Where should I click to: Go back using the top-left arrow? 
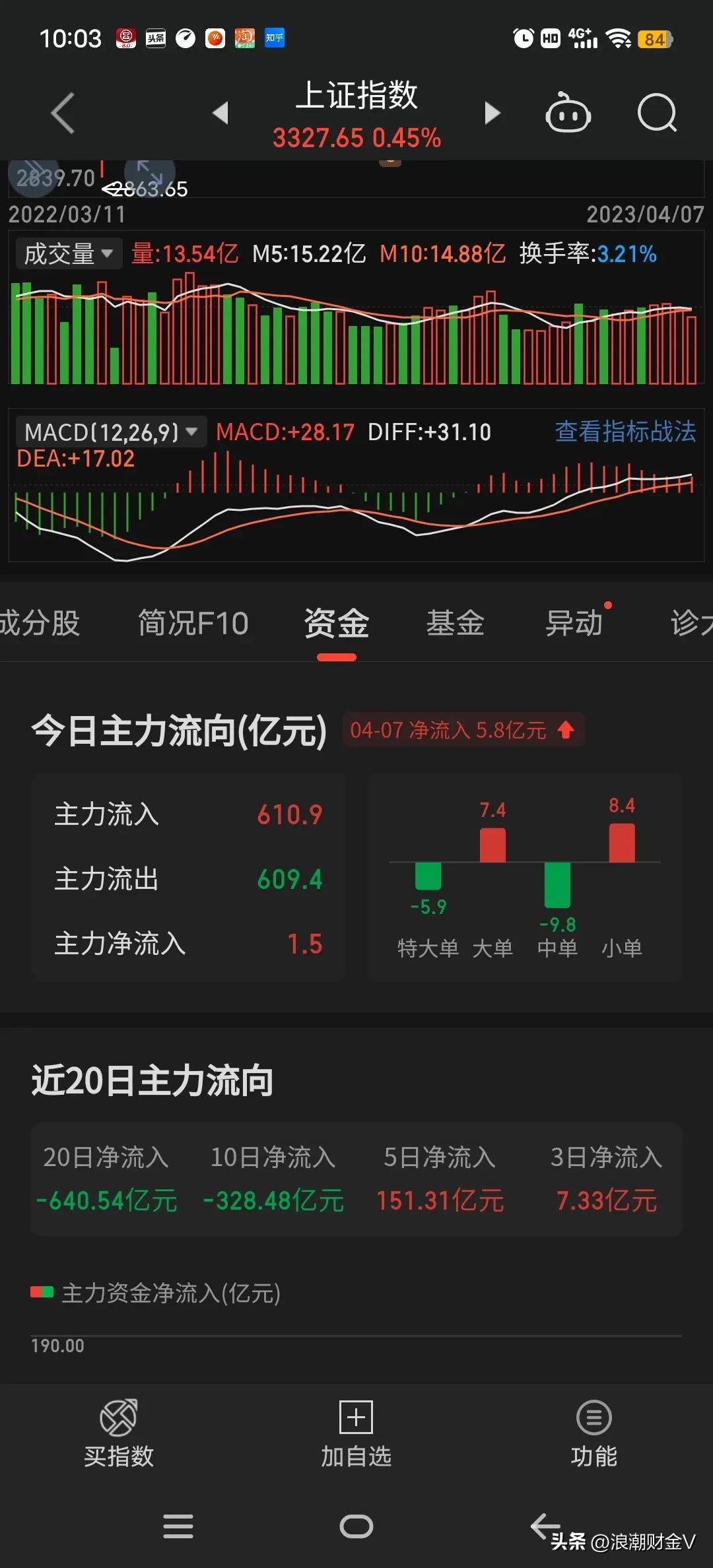point(63,114)
